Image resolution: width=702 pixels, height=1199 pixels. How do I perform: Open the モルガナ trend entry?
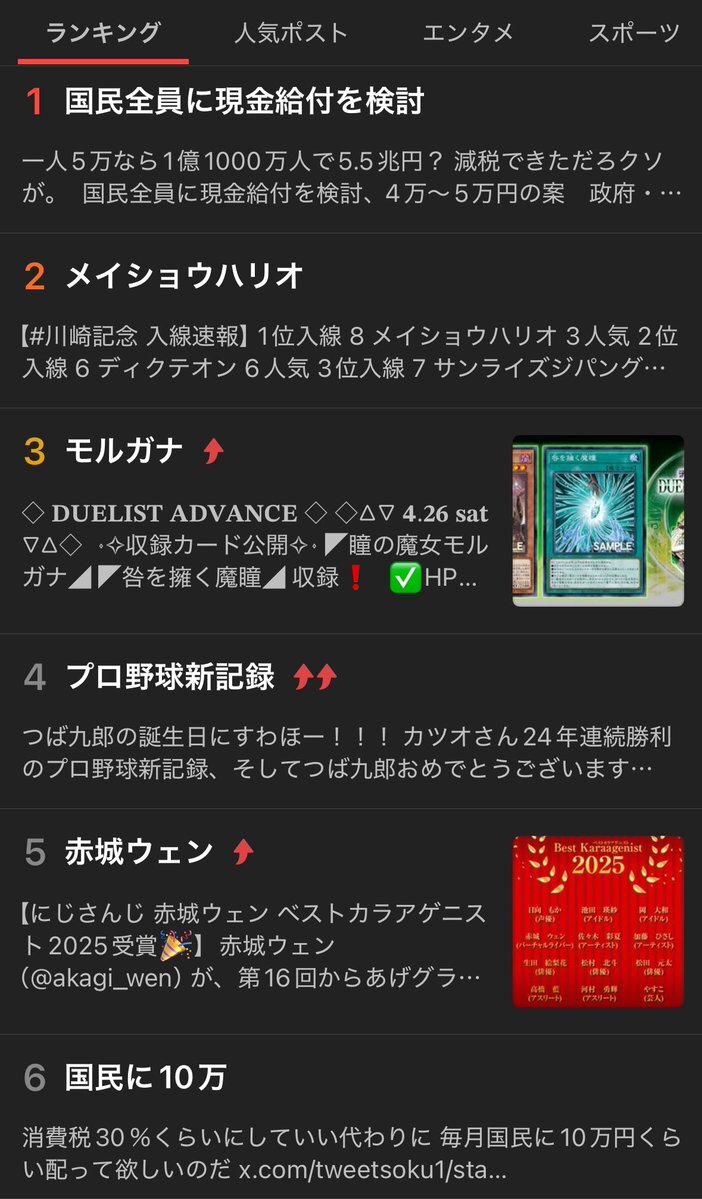124,451
